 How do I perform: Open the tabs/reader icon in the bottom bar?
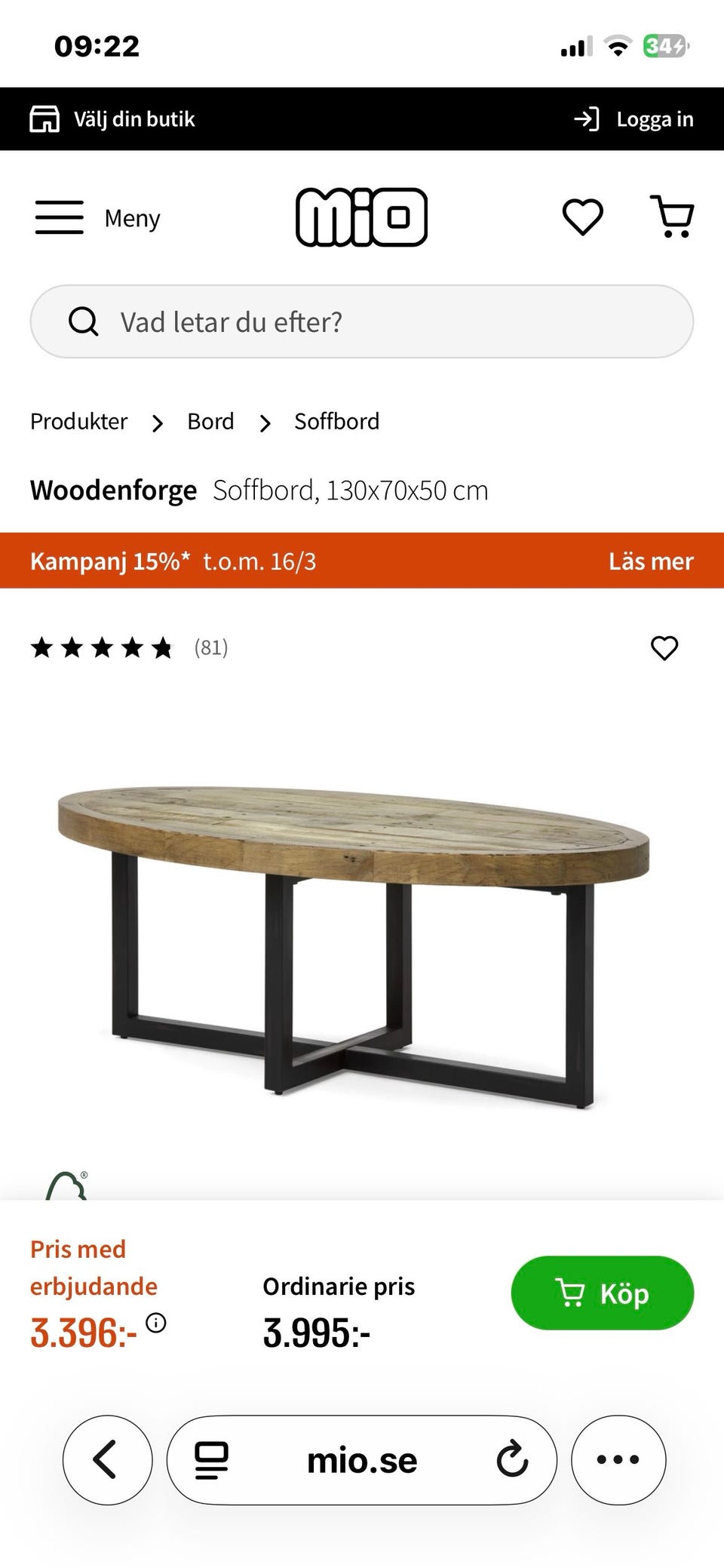212,1459
